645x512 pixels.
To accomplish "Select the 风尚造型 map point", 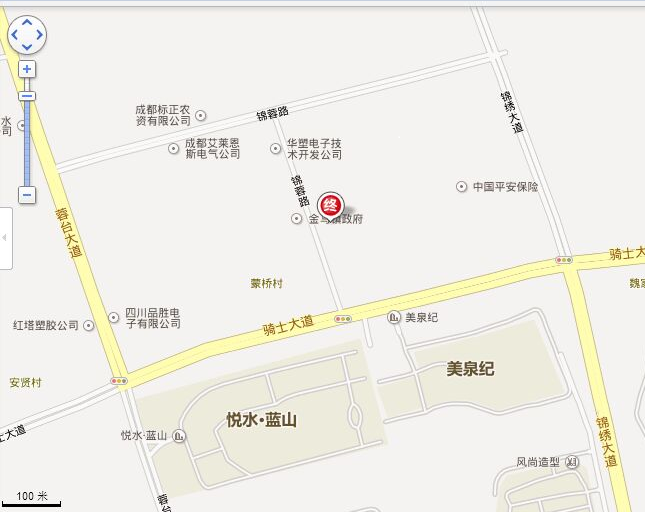I will point(572,462).
